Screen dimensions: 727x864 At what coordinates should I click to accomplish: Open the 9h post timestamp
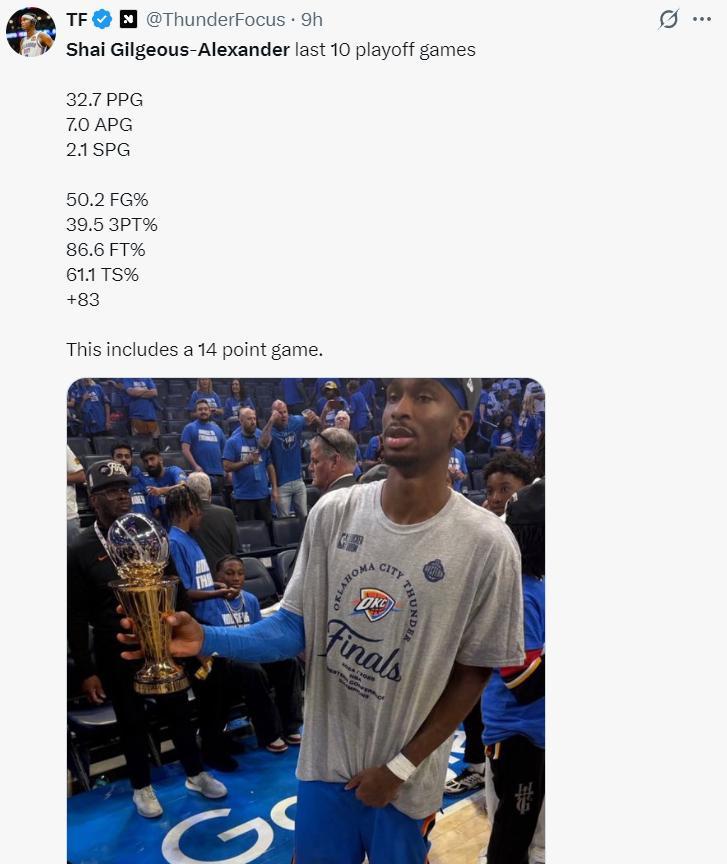tap(312, 19)
